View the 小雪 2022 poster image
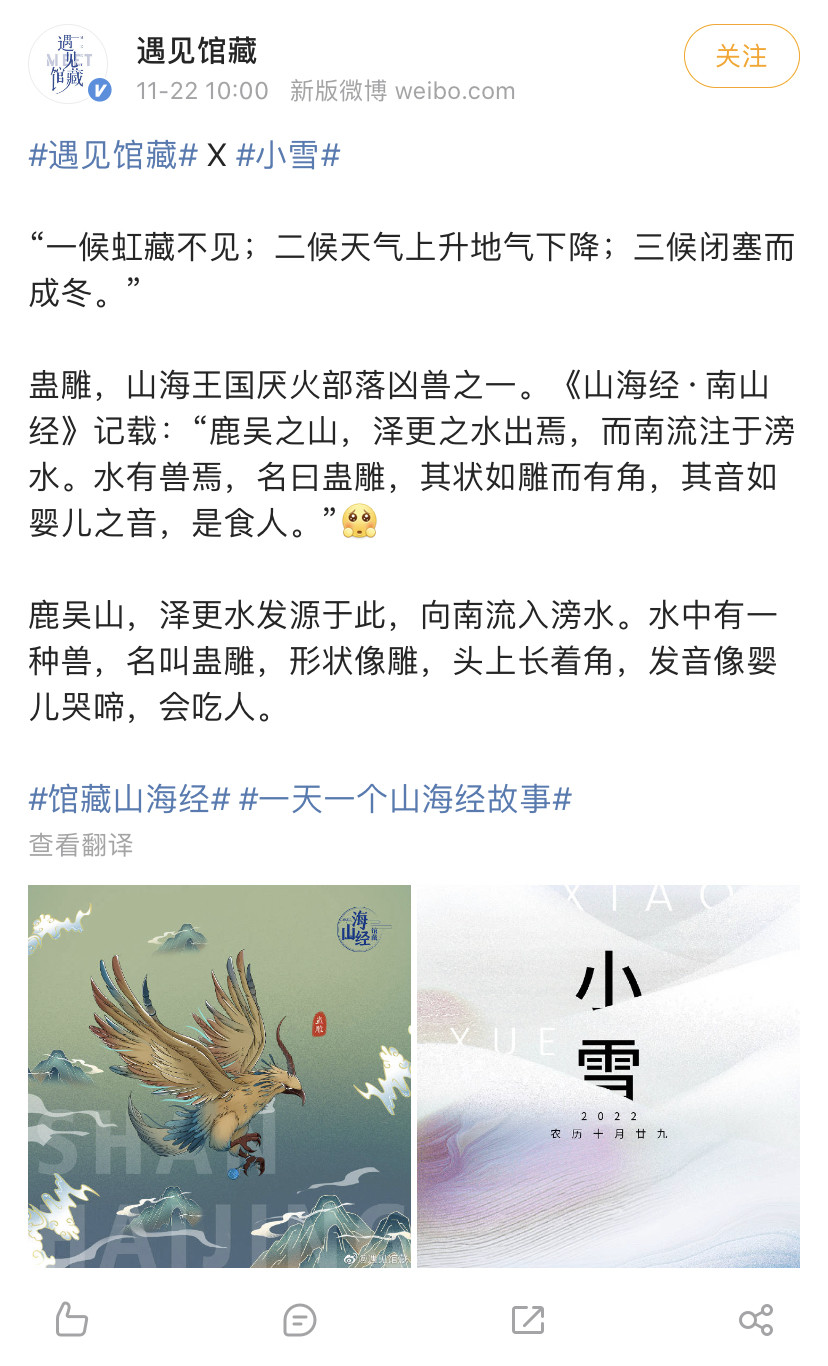Image resolution: width=828 pixels, height=1366 pixels. pyautogui.click(x=608, y=1076)
